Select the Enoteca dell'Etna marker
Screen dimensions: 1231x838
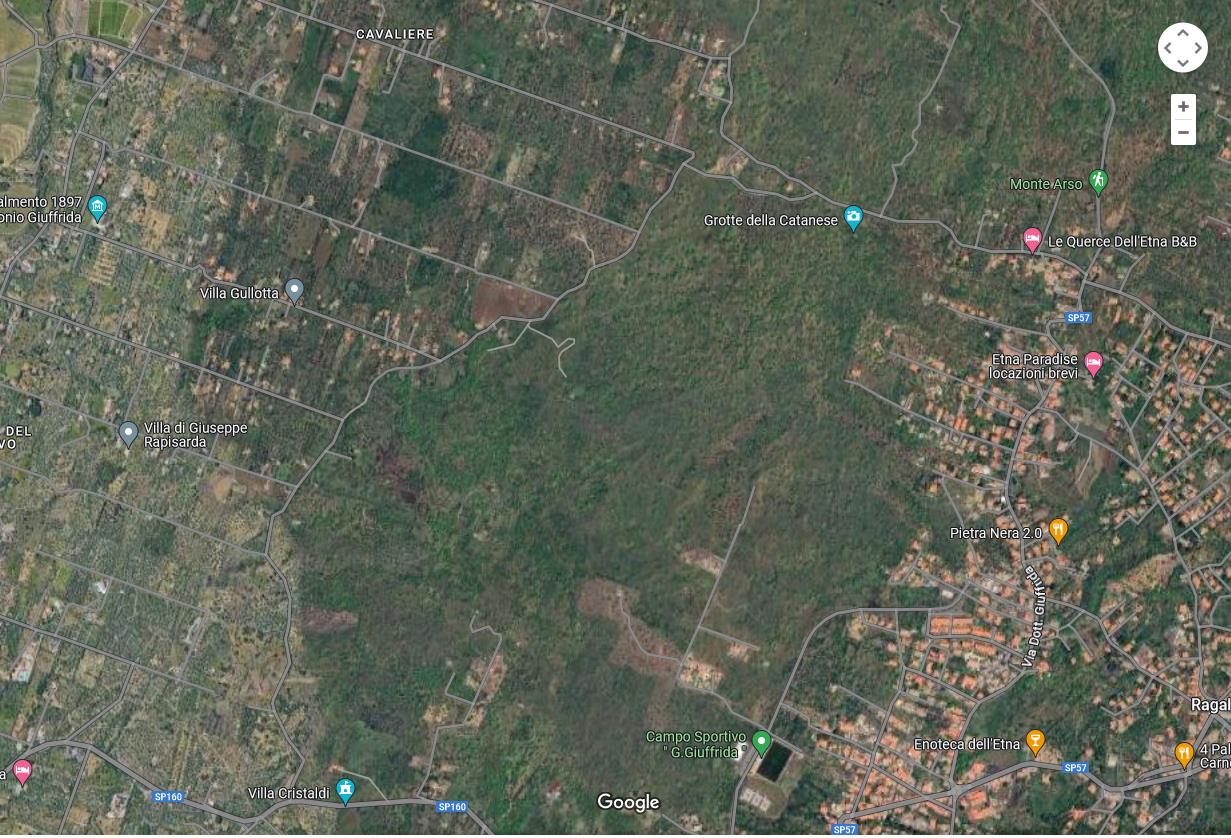(x=1035, y=741)
